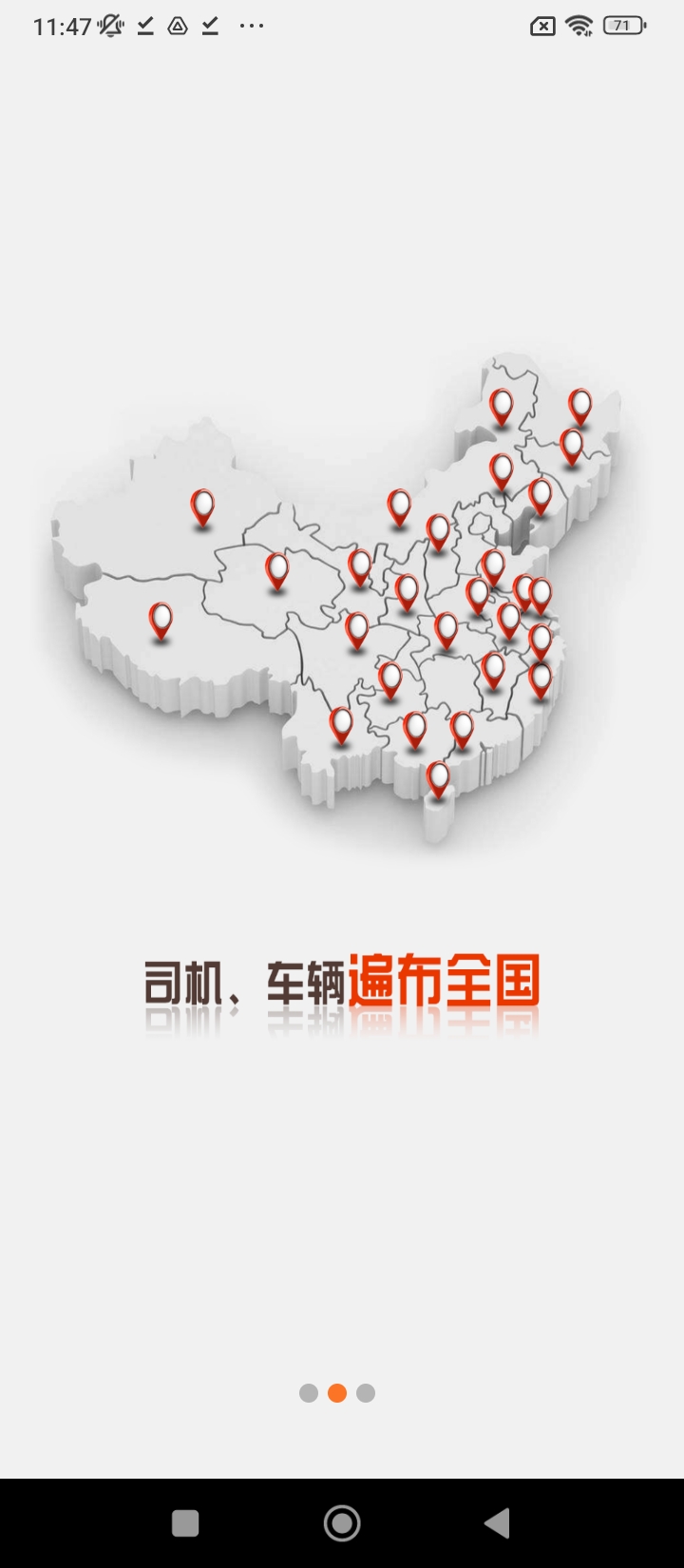The height and width of the screenshot is (1568, 684).
Task: Go to the home screen
Action: click(x=342, y=1523)
